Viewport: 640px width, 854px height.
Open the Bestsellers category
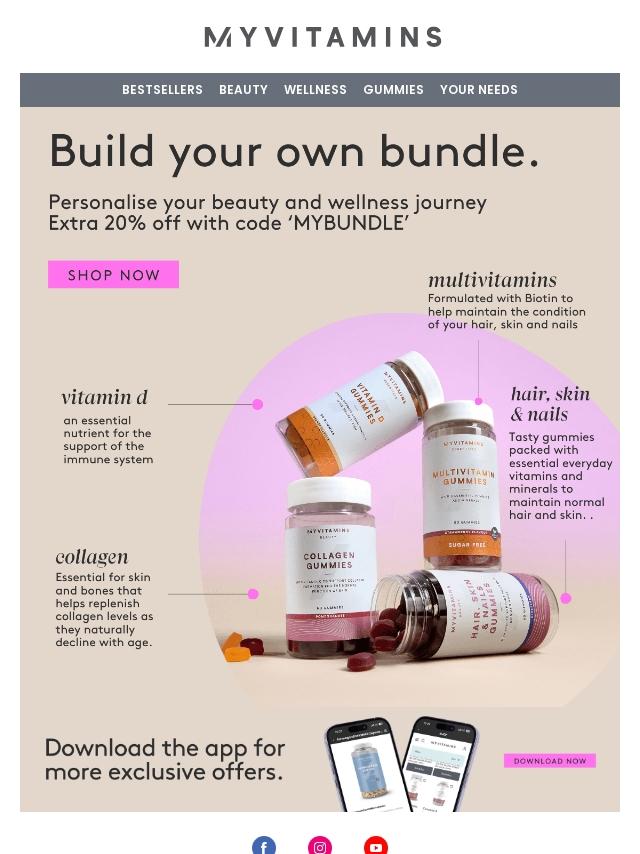pyautogui.click(x=162, y=90)
